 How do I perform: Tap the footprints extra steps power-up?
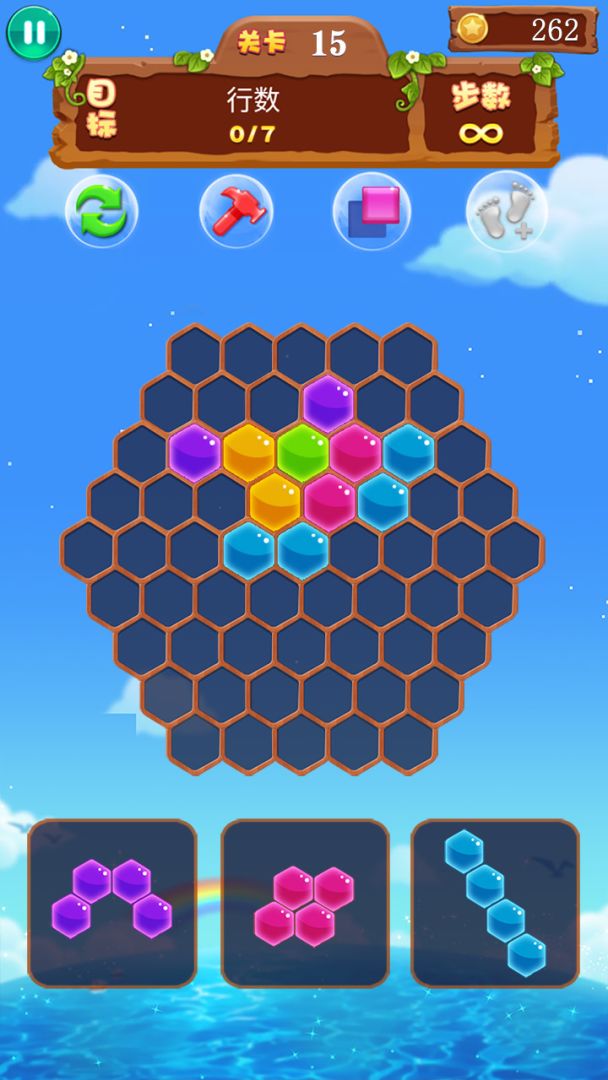pyautogui.click(x=507, y=211)
